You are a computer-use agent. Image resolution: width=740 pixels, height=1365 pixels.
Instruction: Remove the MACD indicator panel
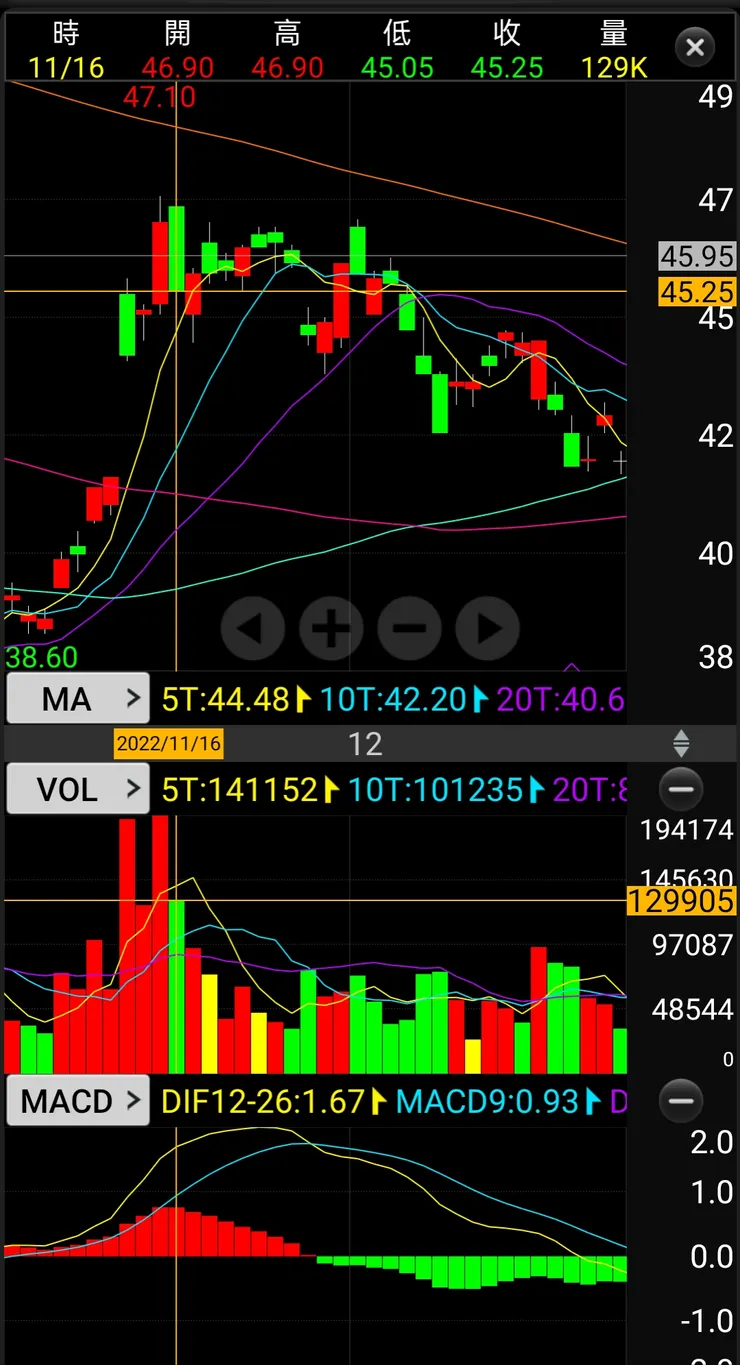[x=681, y=1101]
